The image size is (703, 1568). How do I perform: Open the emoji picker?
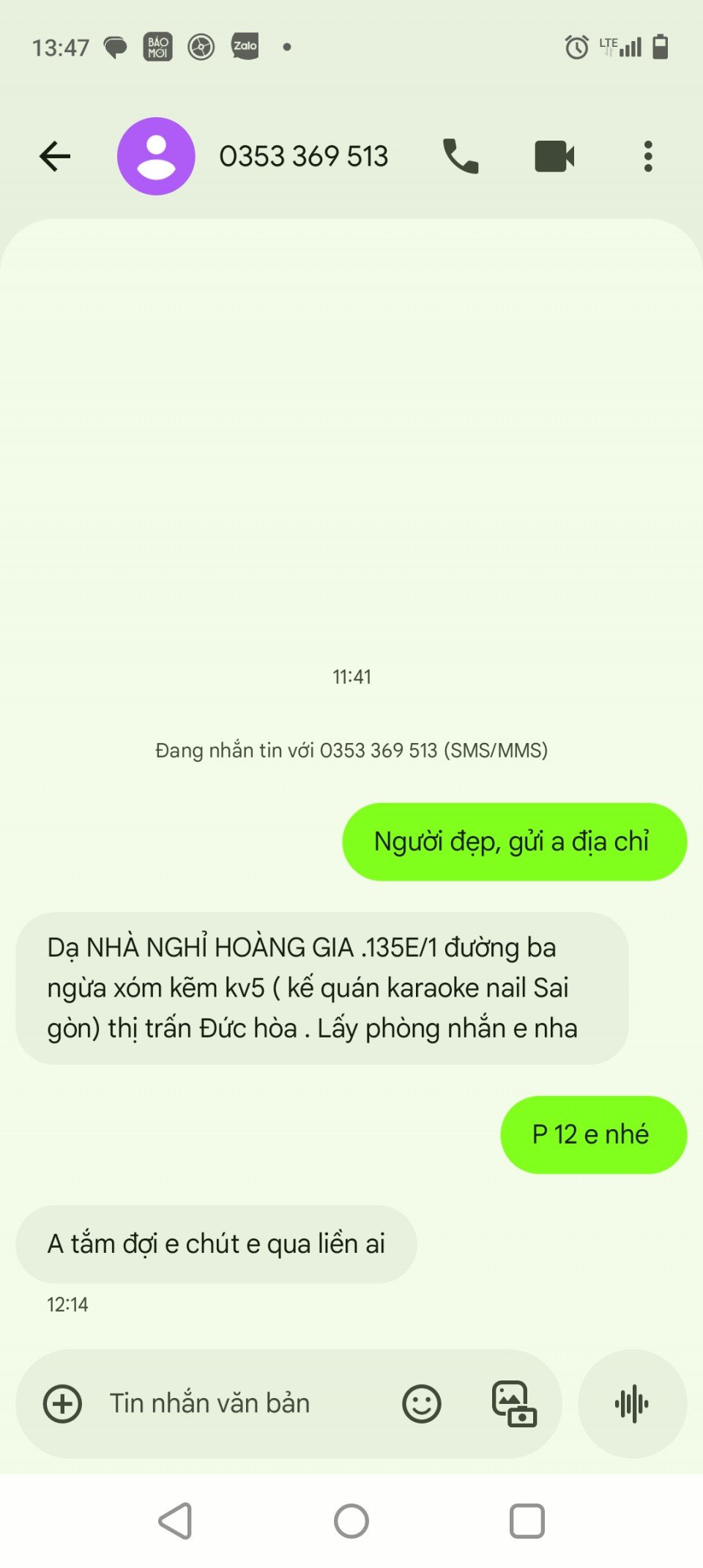(x=422, y=1404)
